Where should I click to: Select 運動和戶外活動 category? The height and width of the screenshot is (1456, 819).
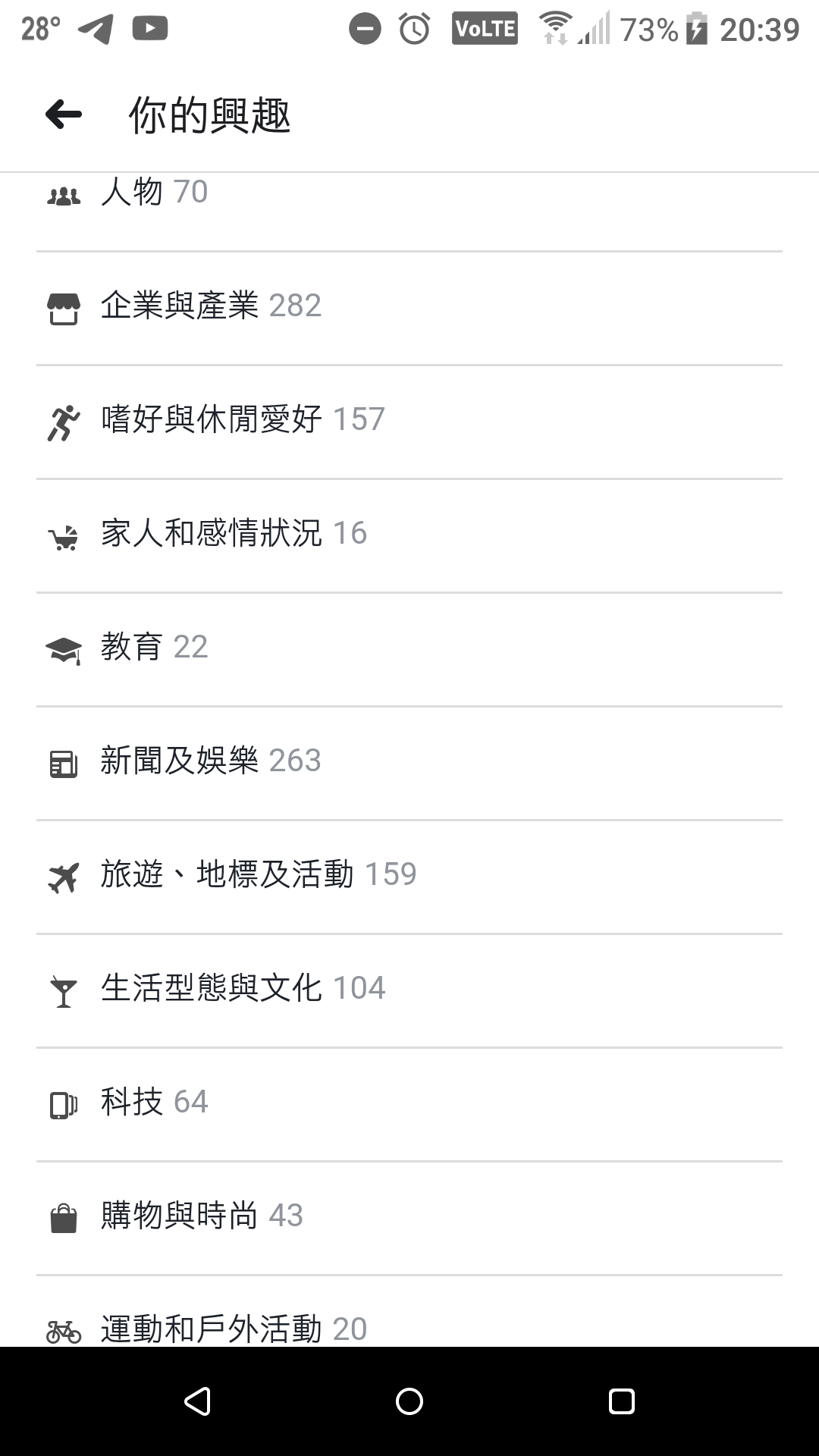pos(409,1312)
